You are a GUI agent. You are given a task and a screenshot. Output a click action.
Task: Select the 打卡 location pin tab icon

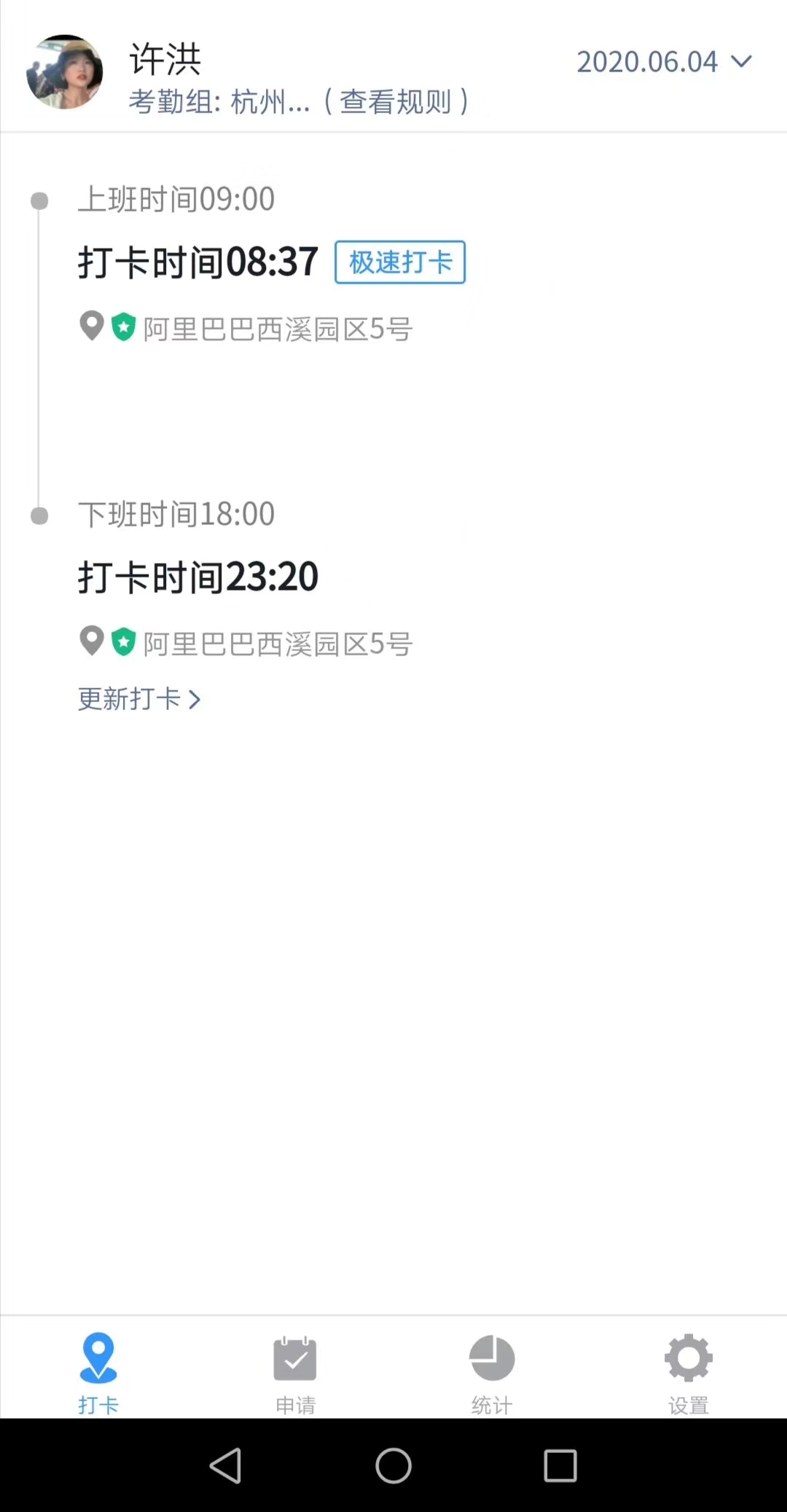coord(100,1358)
